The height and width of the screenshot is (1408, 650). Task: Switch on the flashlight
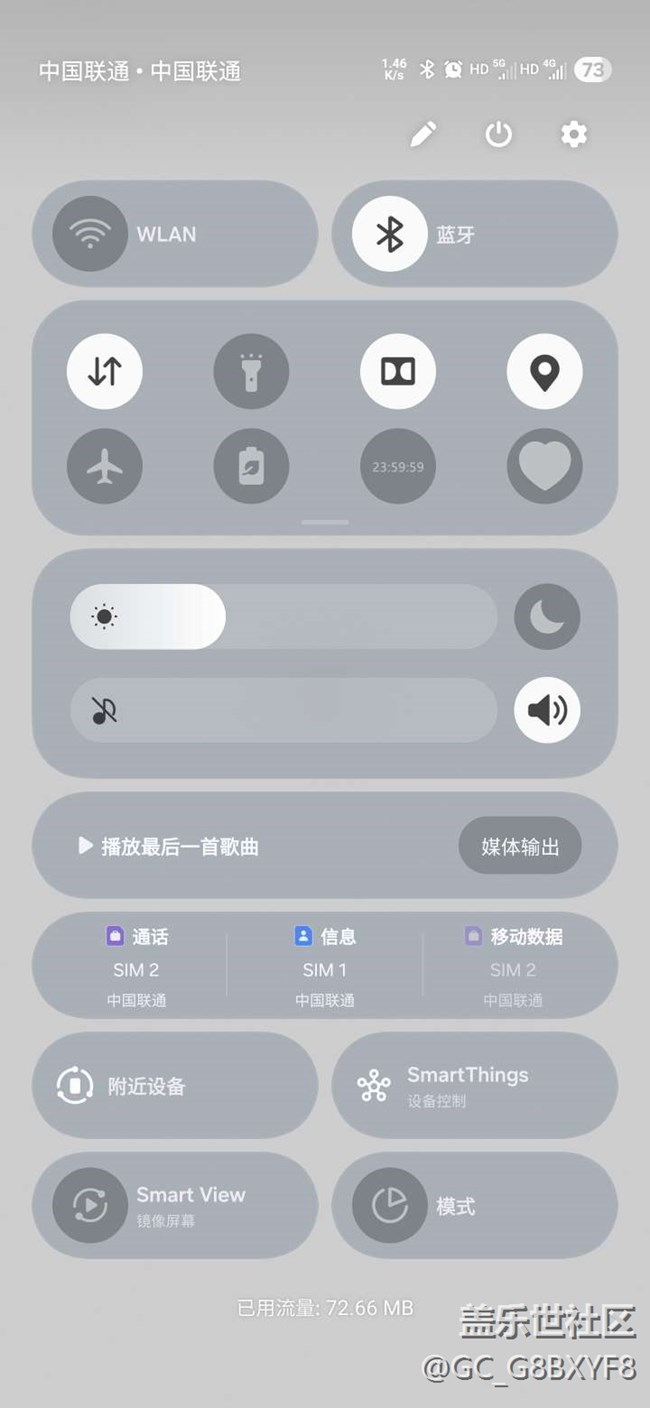click(x=251, y=371)
